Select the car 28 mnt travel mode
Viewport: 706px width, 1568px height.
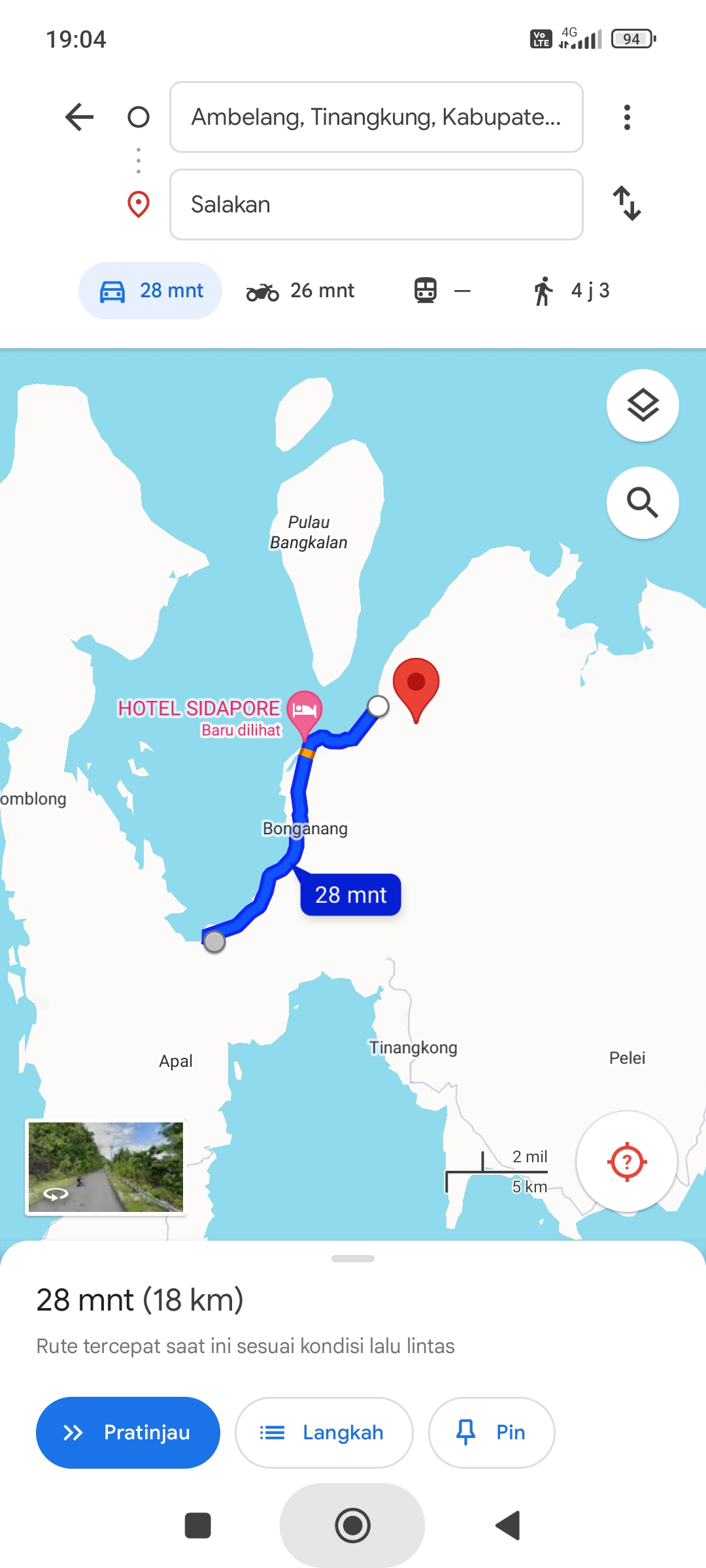pos(150,291)
